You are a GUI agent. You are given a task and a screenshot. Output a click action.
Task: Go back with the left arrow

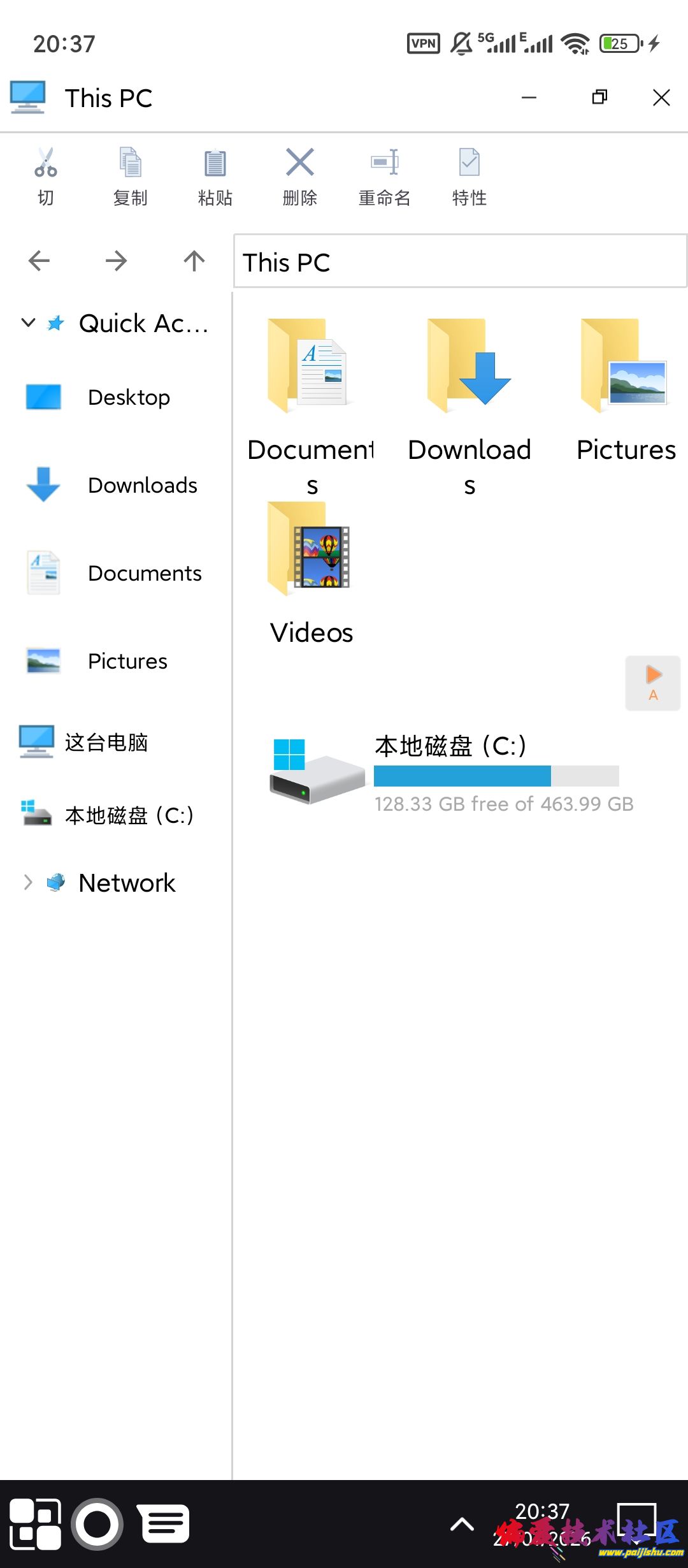pyautogui.click(x=39, y=261)
